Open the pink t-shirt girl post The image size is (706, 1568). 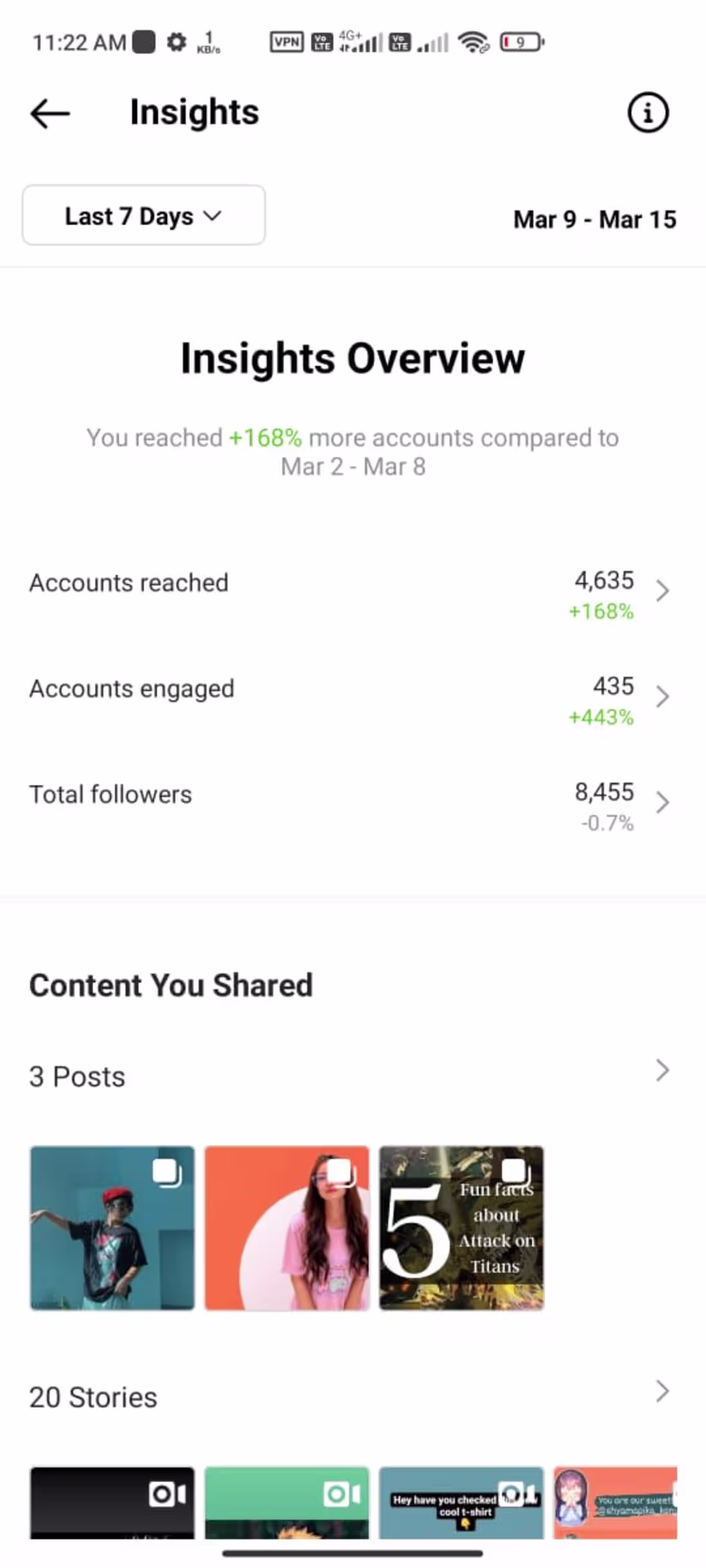[x=287, y=1228]
